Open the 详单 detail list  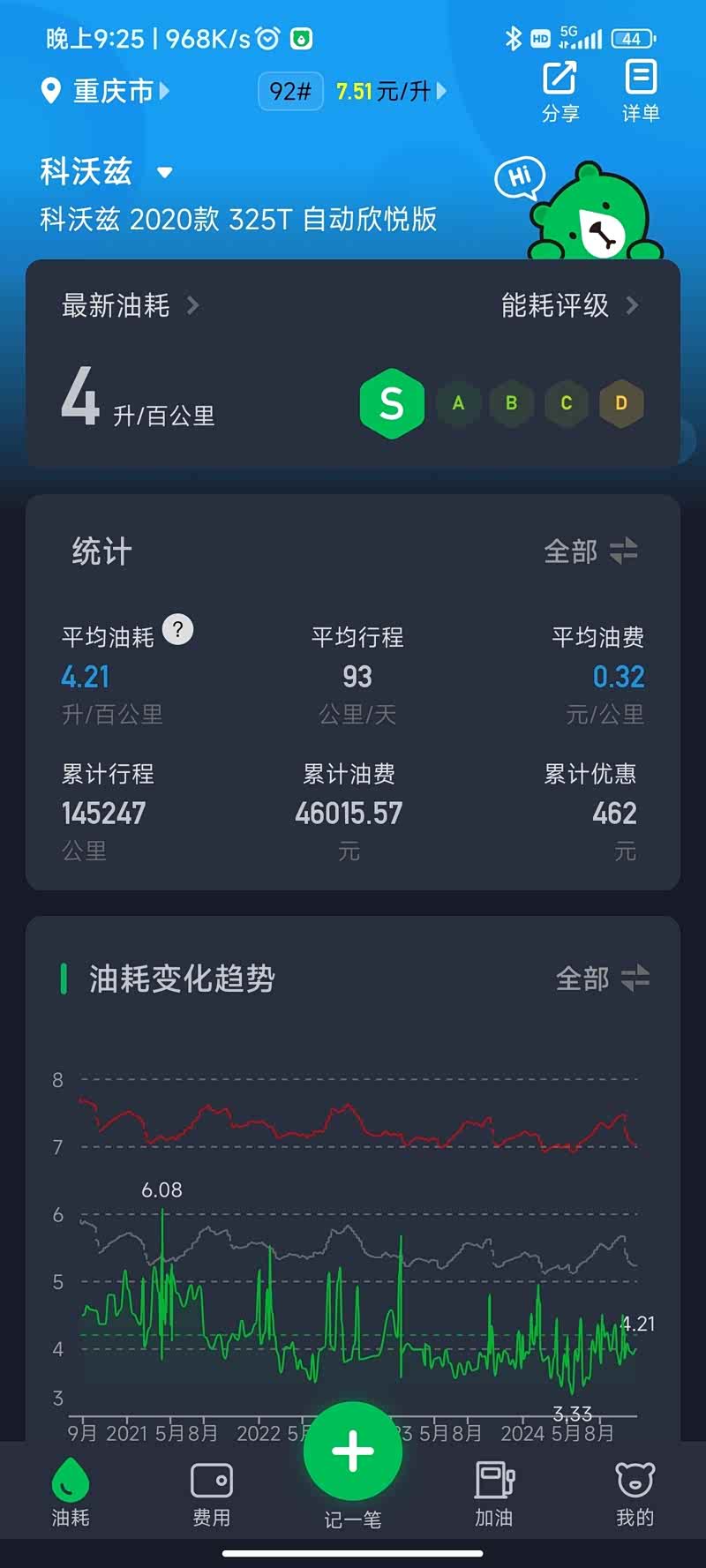pyautogui.click(x=641, y=91)
